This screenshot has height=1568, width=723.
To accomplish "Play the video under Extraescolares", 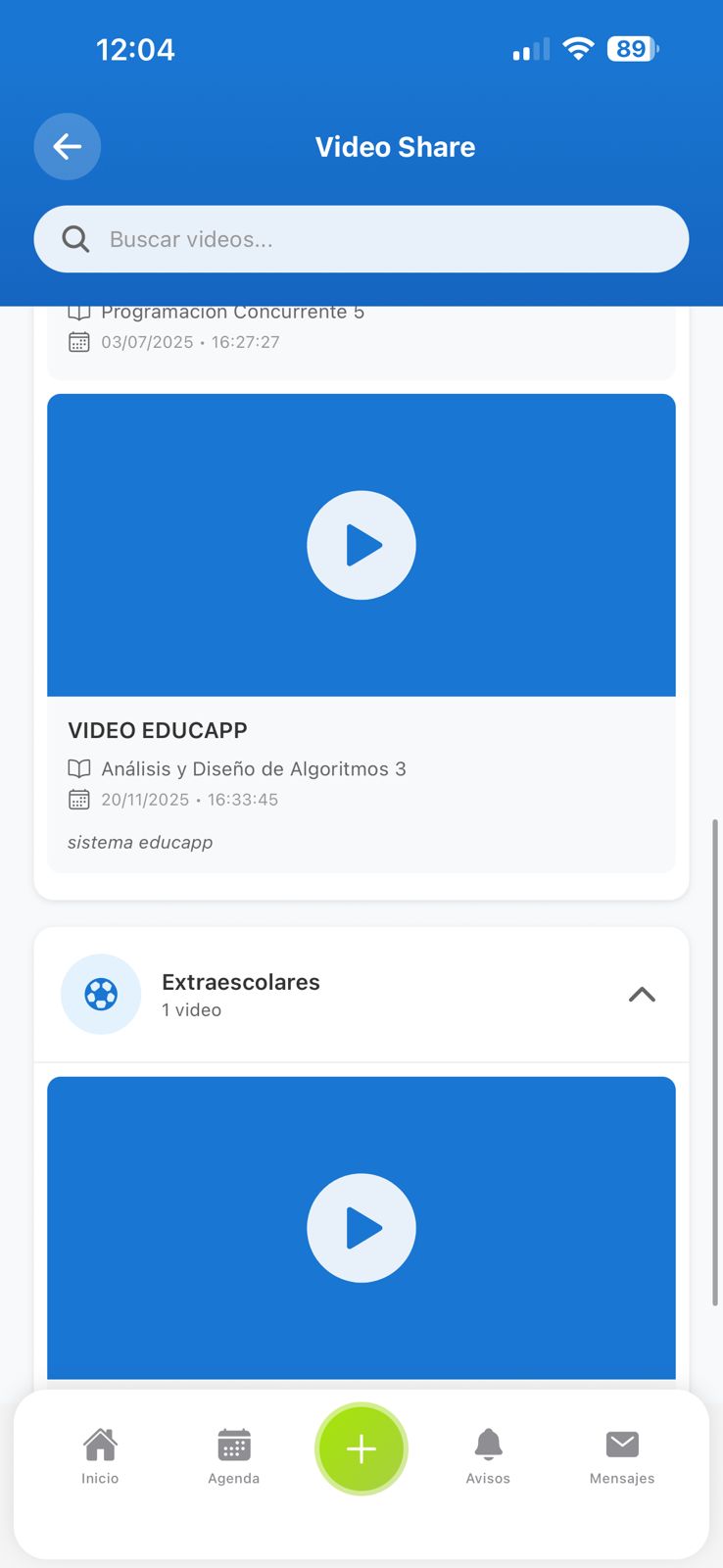I will point(361,1228).
